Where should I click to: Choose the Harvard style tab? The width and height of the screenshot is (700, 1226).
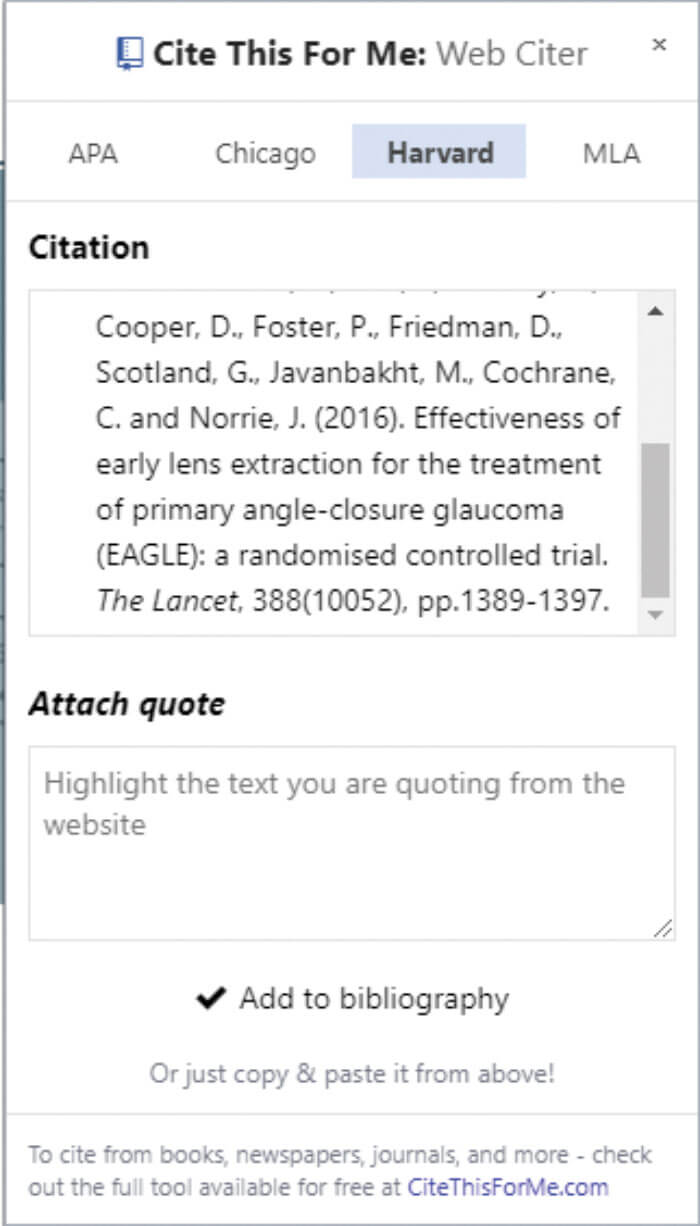click(439, 152)
